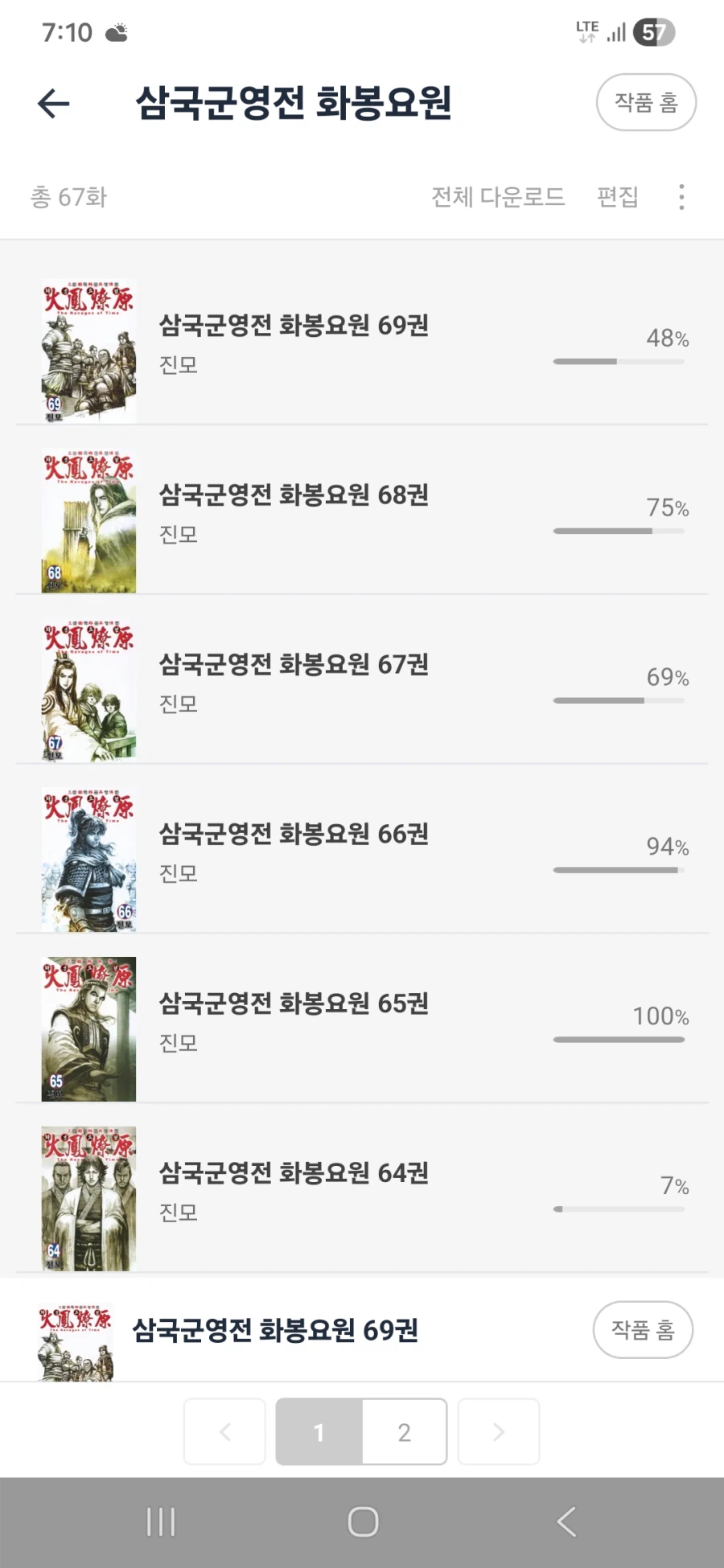The image size is (724, 1568).
Task: Tap the weather notification icon near the clock
Action: point(117,31)
